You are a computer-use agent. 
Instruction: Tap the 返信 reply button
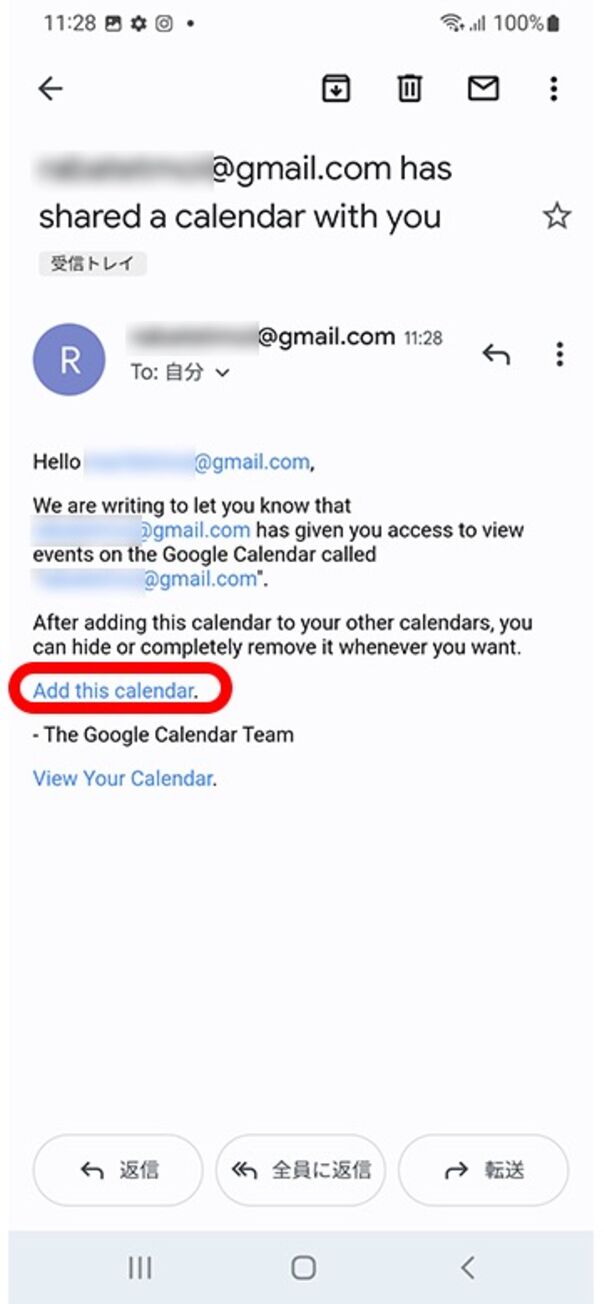tap(118, 1170)
